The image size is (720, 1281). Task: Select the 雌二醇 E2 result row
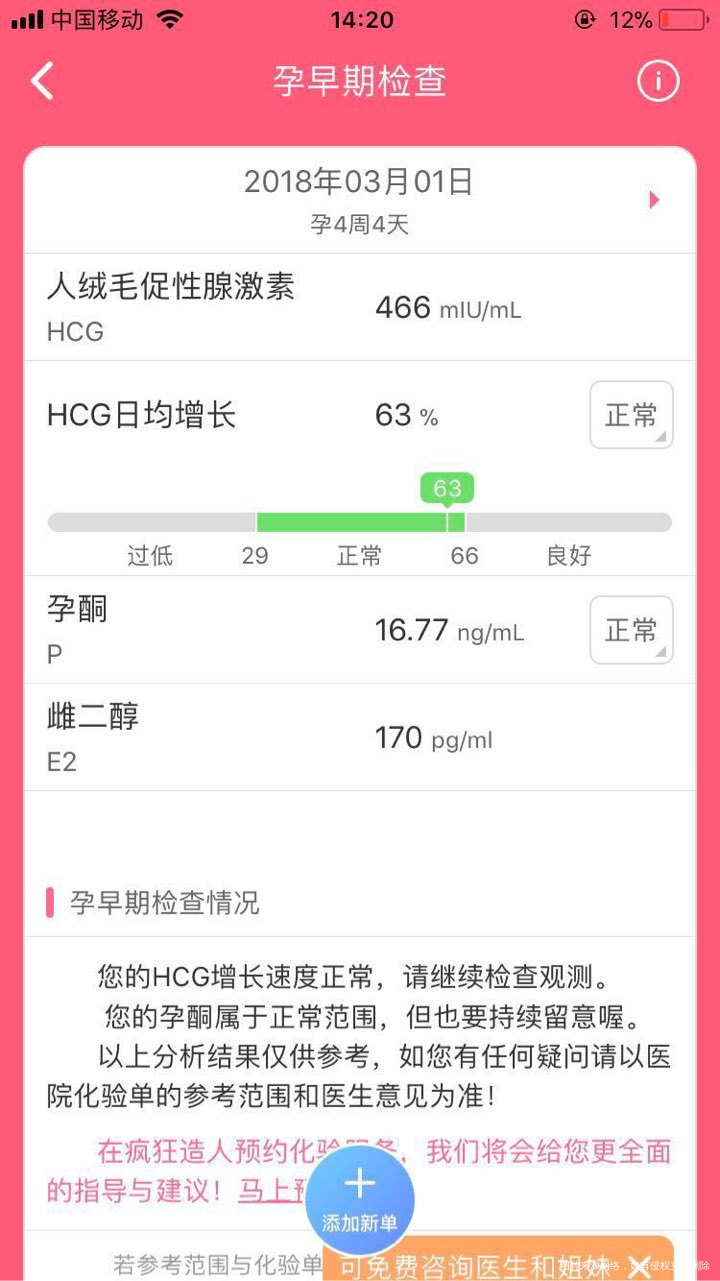(x=360, y=735)
